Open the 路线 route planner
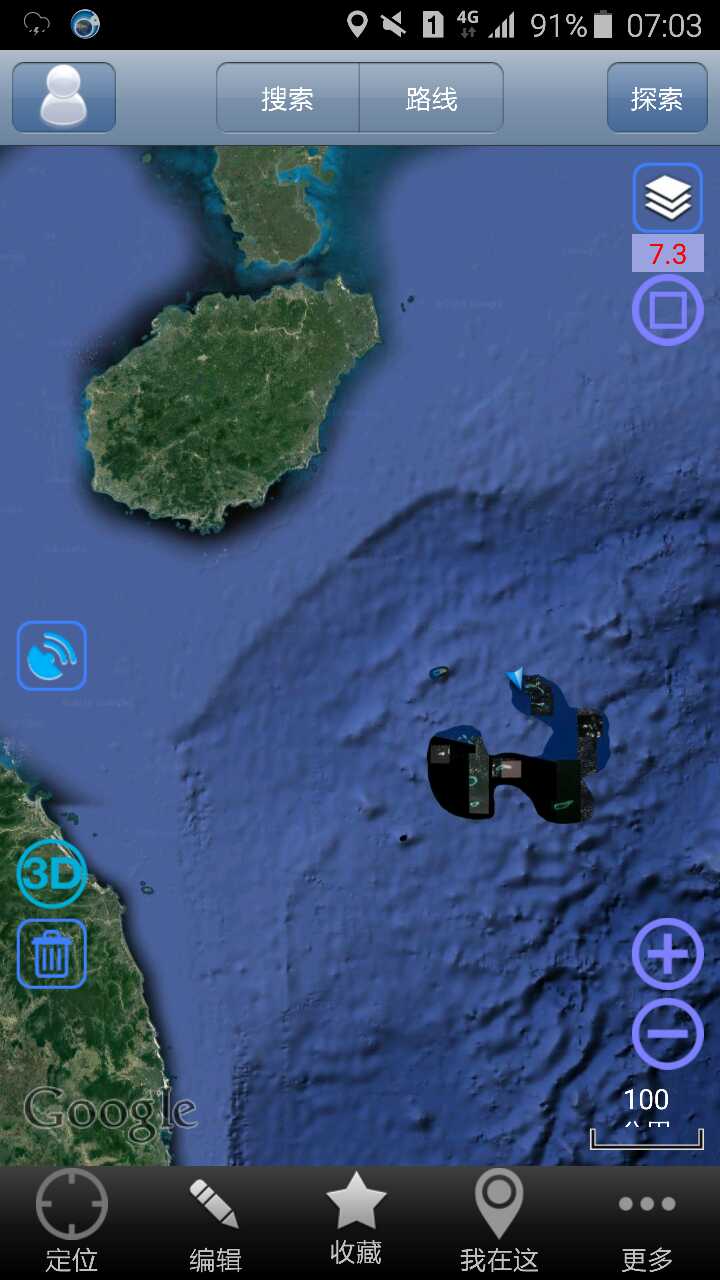 [x=431, y=98]
